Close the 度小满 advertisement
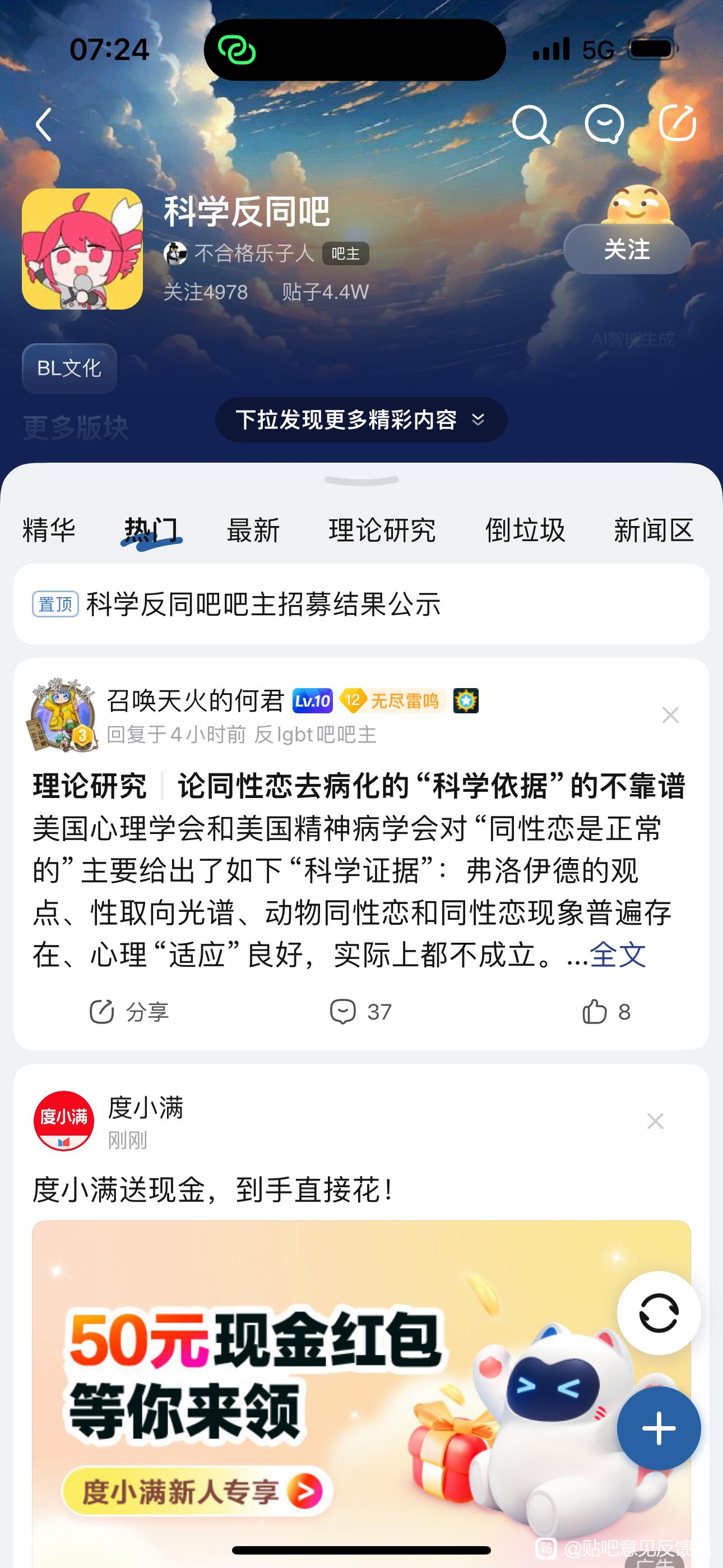 click(655, 1121)
